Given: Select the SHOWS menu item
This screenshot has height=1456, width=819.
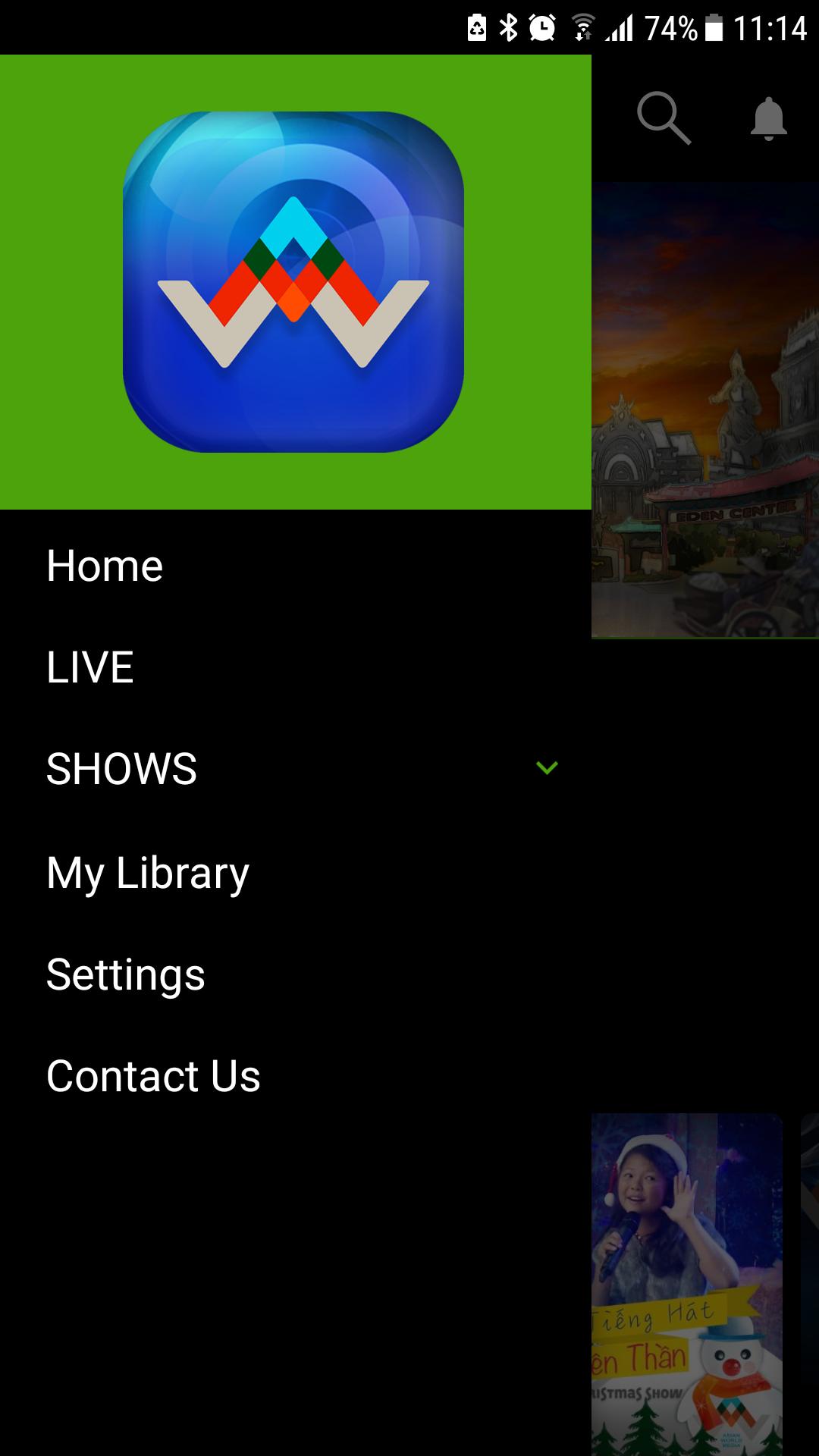Looking at the screenshot, I should [x=122, y=769].
